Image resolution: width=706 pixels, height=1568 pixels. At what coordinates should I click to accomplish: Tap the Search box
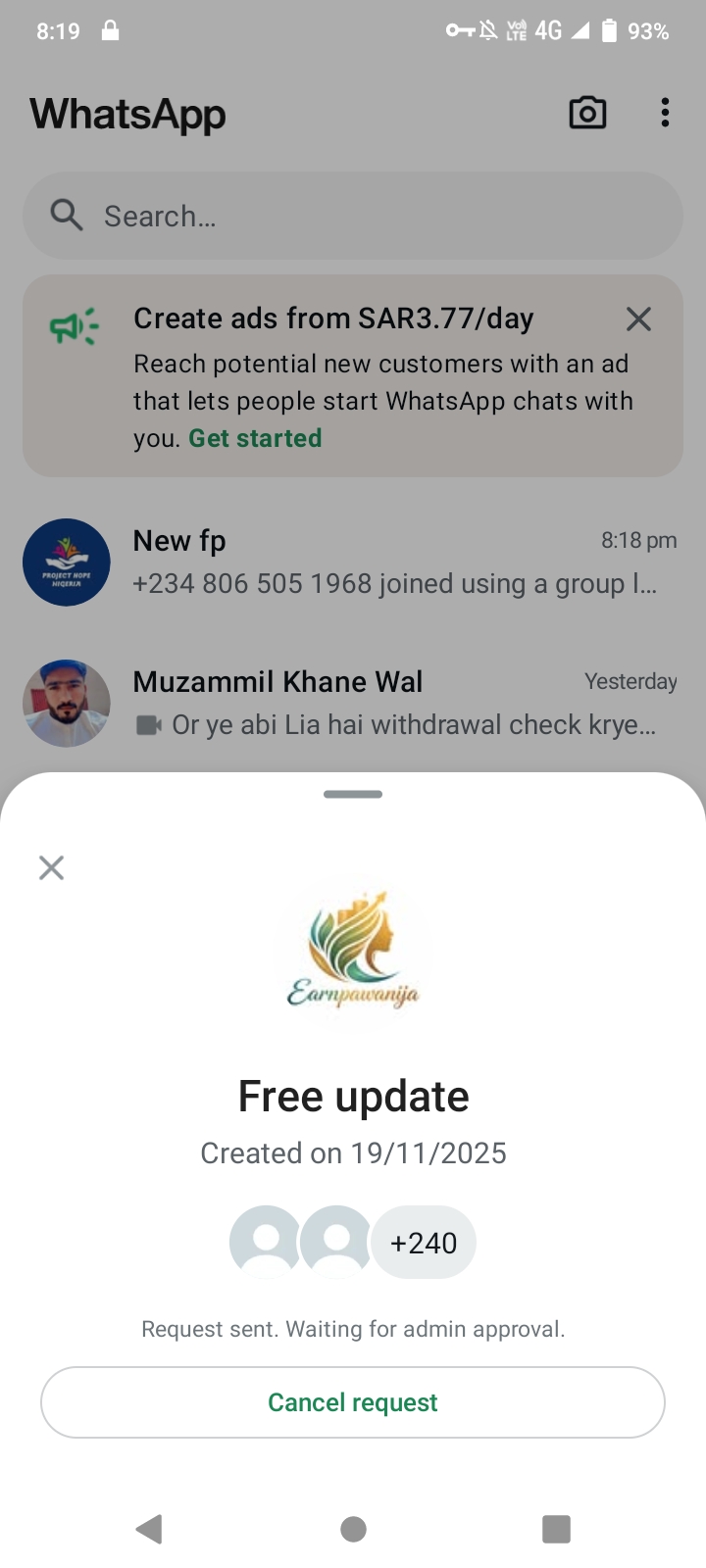pyautogui.click(x=353, y=216)
